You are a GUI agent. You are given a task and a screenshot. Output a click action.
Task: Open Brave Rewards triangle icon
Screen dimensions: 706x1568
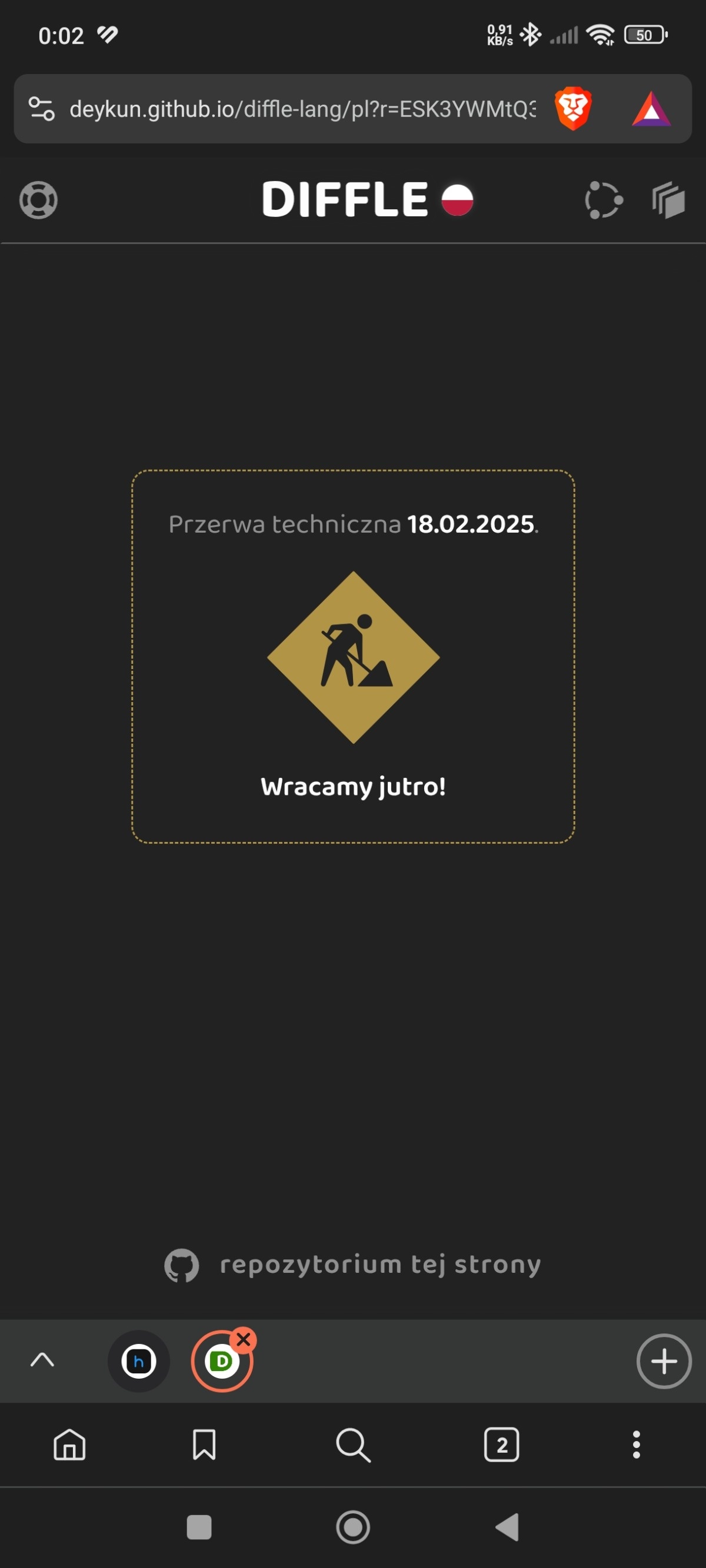(x=651, y=109)
